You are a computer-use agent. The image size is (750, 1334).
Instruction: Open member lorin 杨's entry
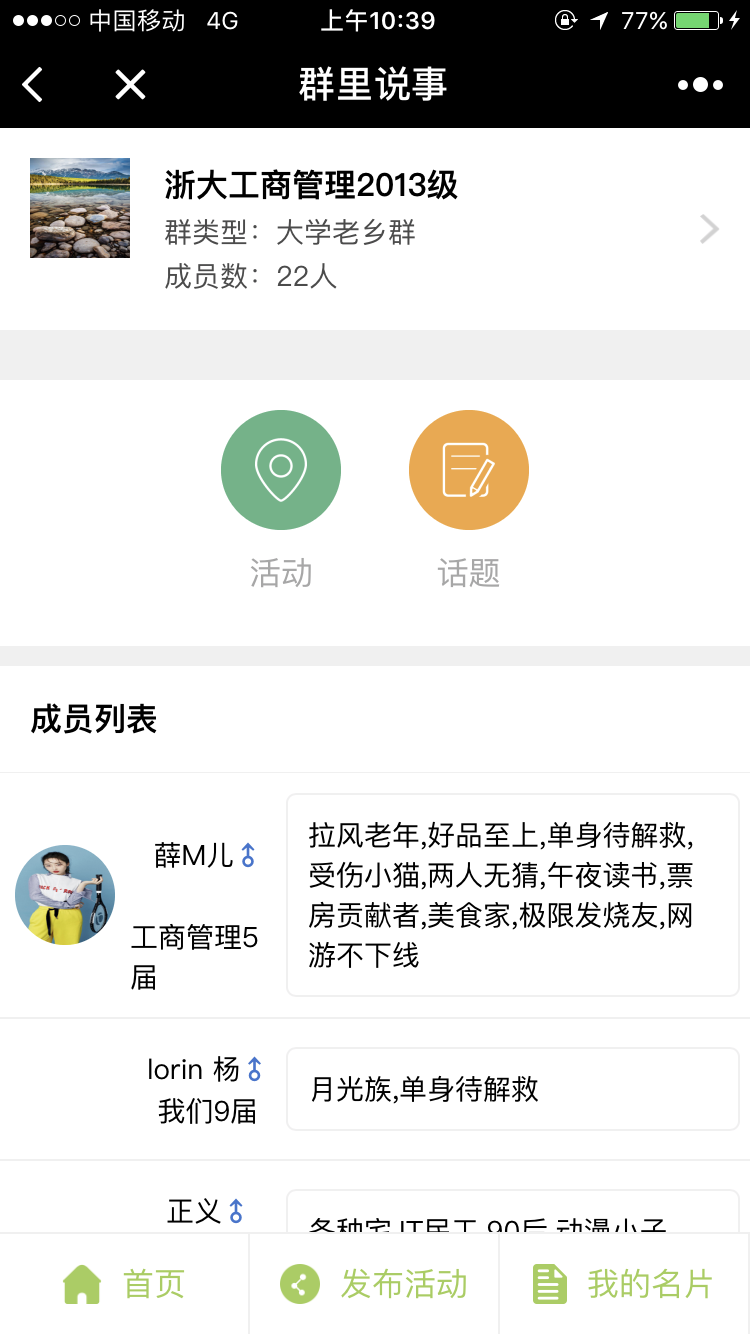tap(375, 1089)
